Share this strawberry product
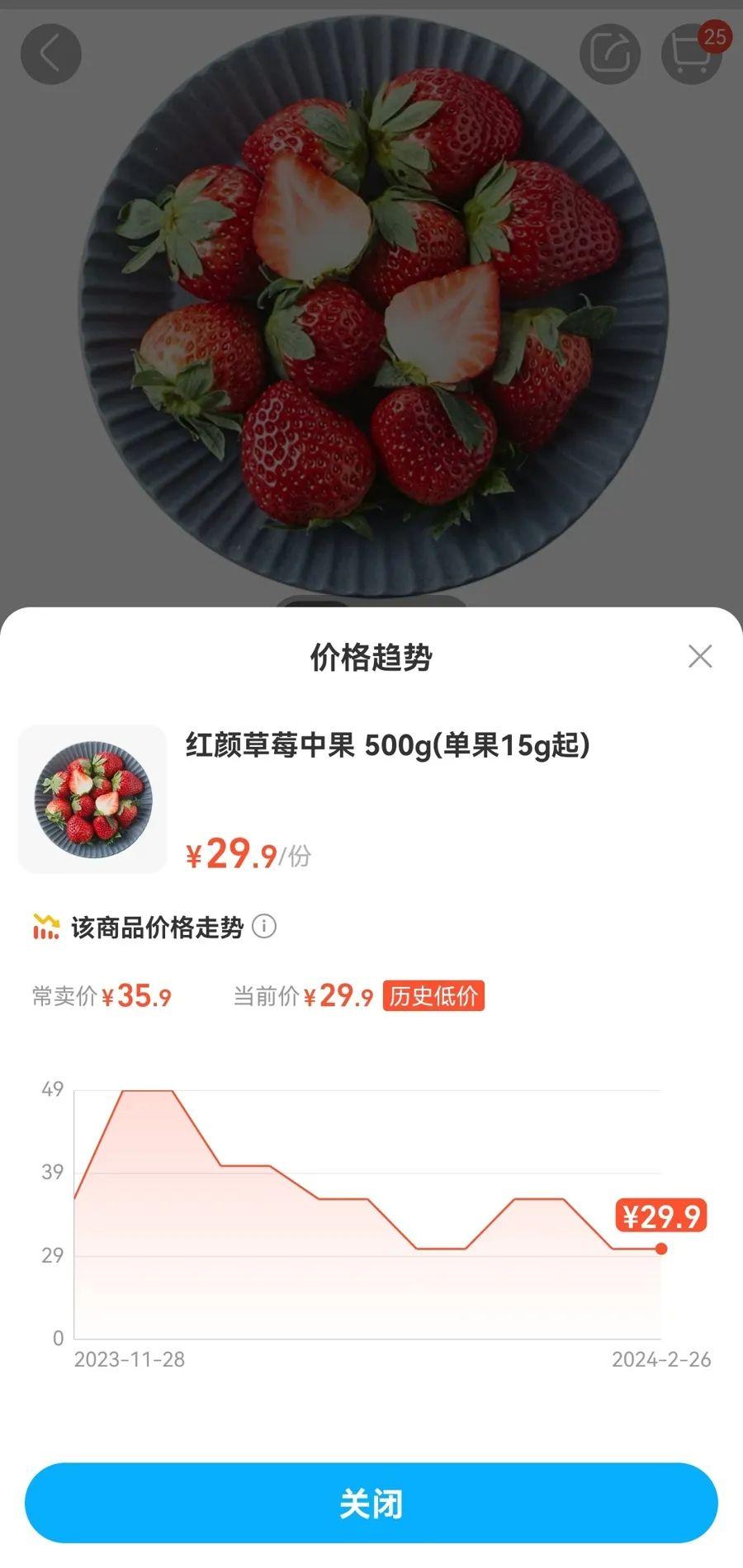 tap(610, 54)
